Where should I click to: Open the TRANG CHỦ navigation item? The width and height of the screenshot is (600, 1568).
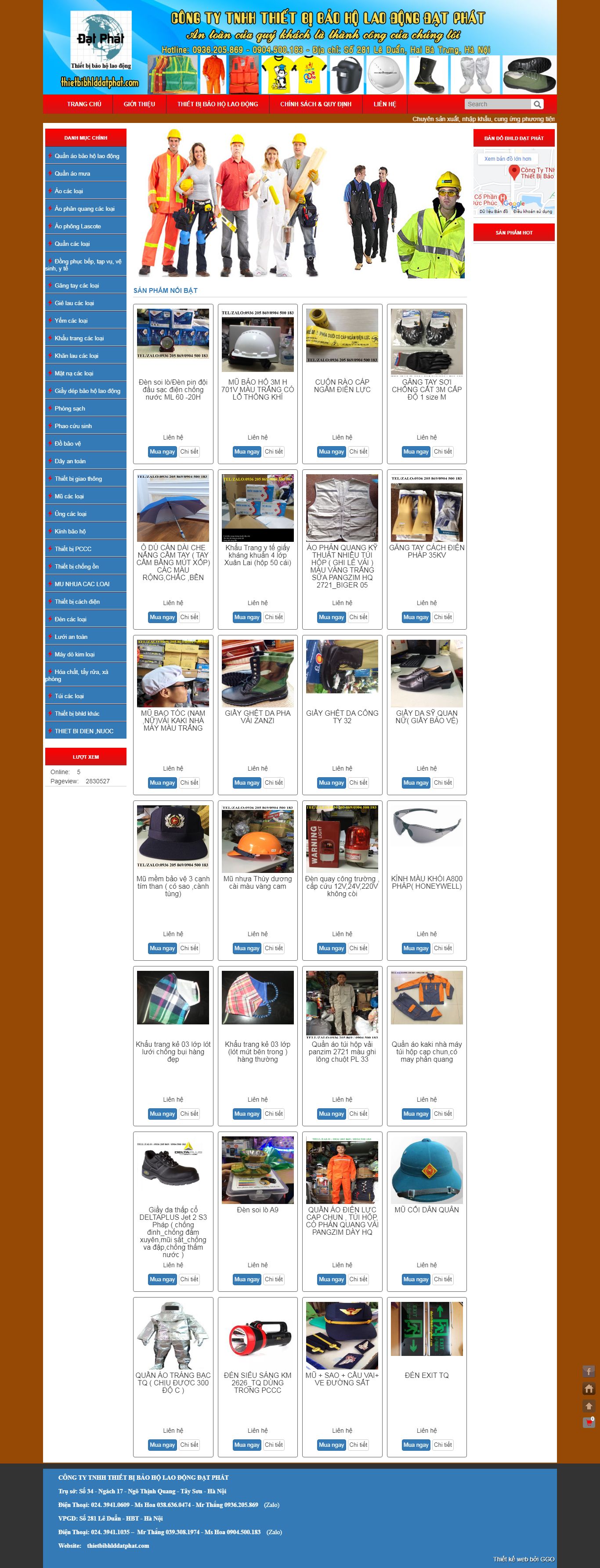tap(84, 104)
